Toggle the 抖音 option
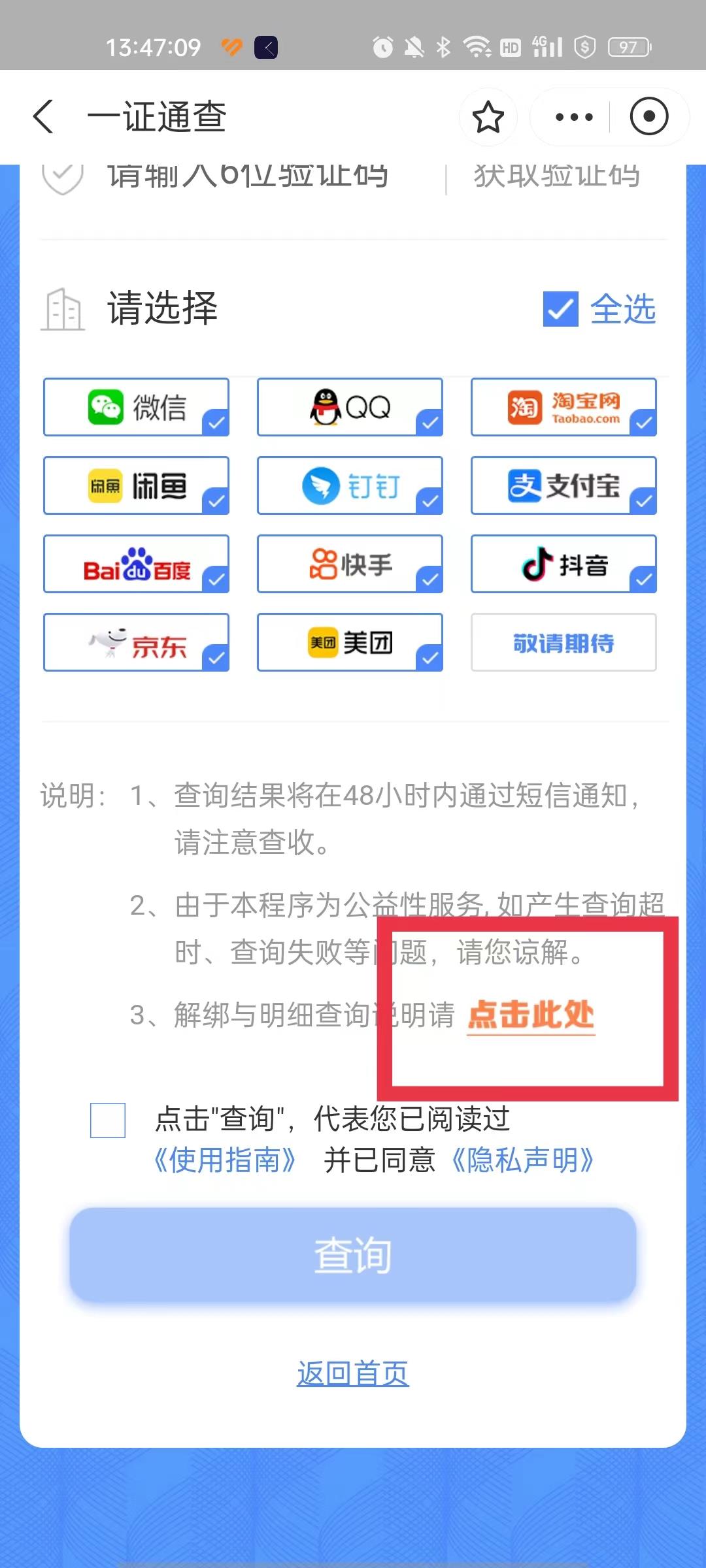The height and width of the screenshot is (1568, 706). [563, 564]
